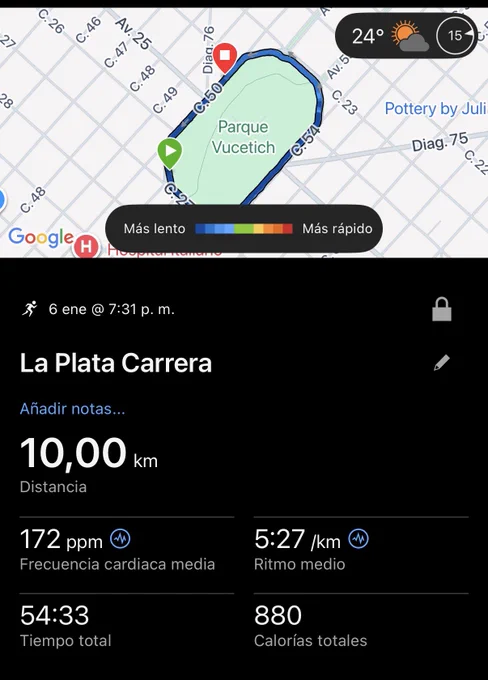Open pace insights icon next to Ritmo medio

(x=359, y=539)
